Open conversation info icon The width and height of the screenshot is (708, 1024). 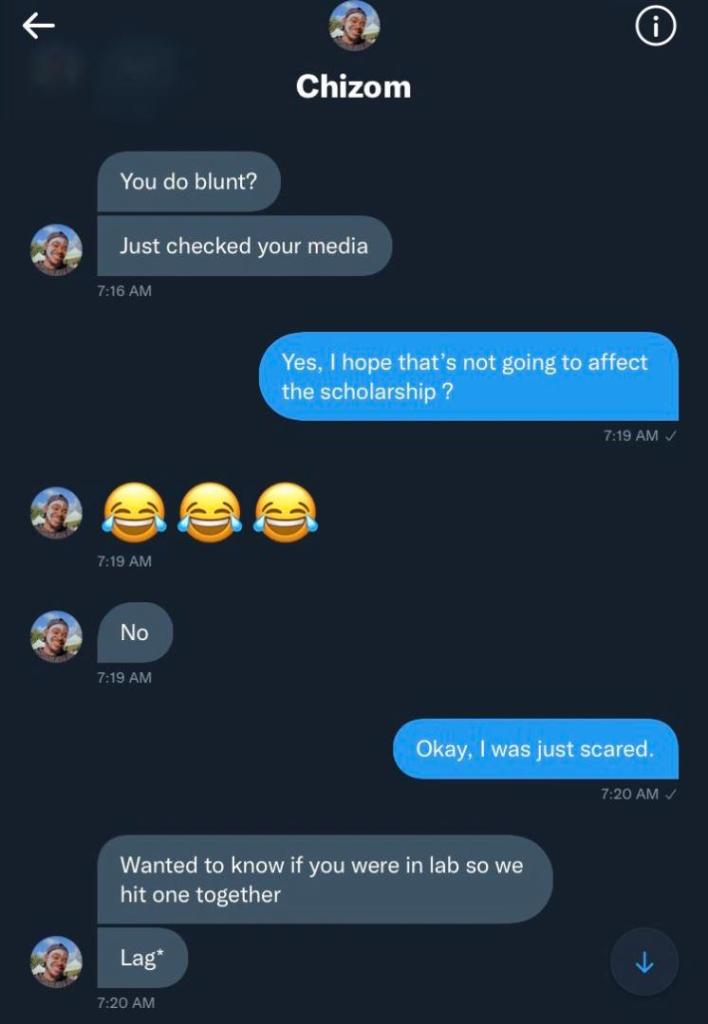(655, 29)
